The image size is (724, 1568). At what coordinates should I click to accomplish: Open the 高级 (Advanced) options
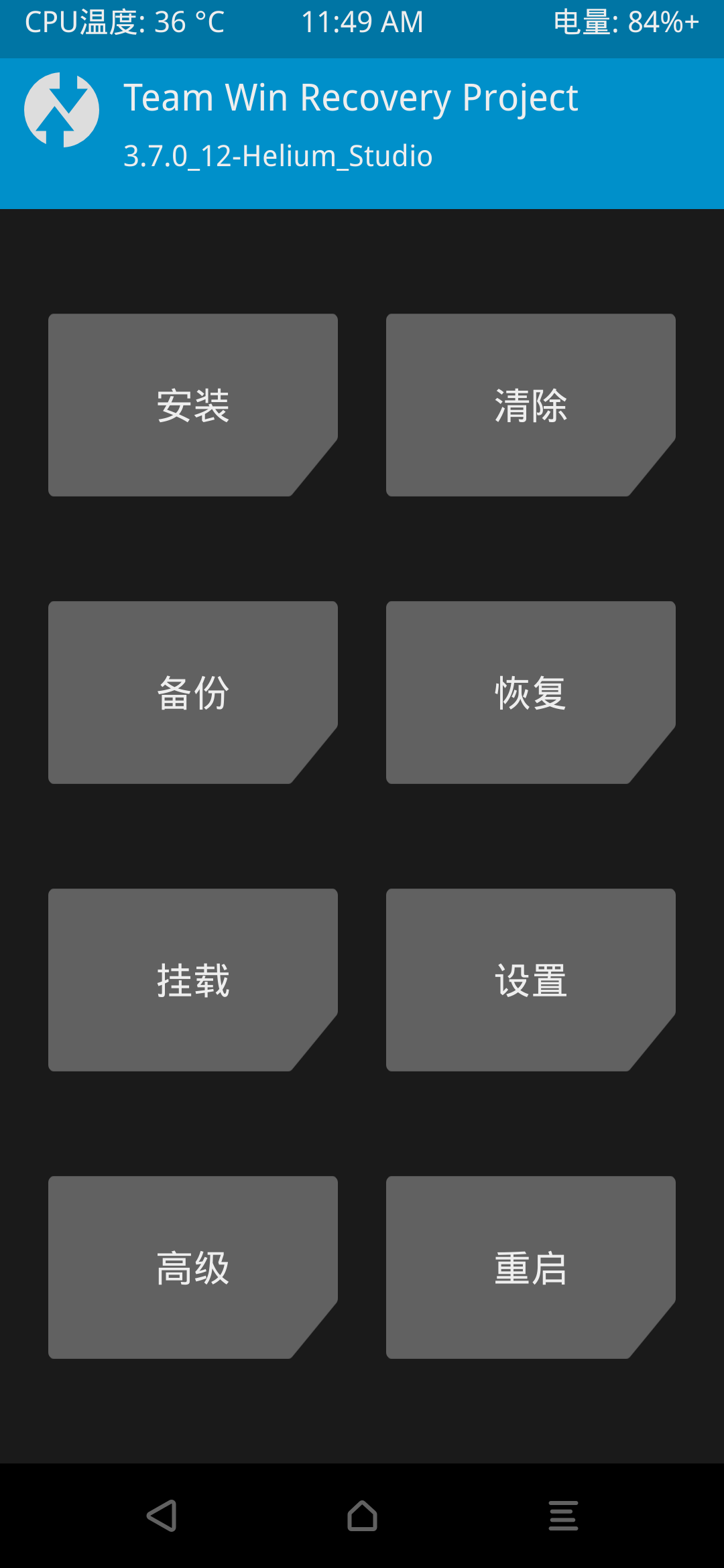pyautogui.click(x=193, y=1267)
